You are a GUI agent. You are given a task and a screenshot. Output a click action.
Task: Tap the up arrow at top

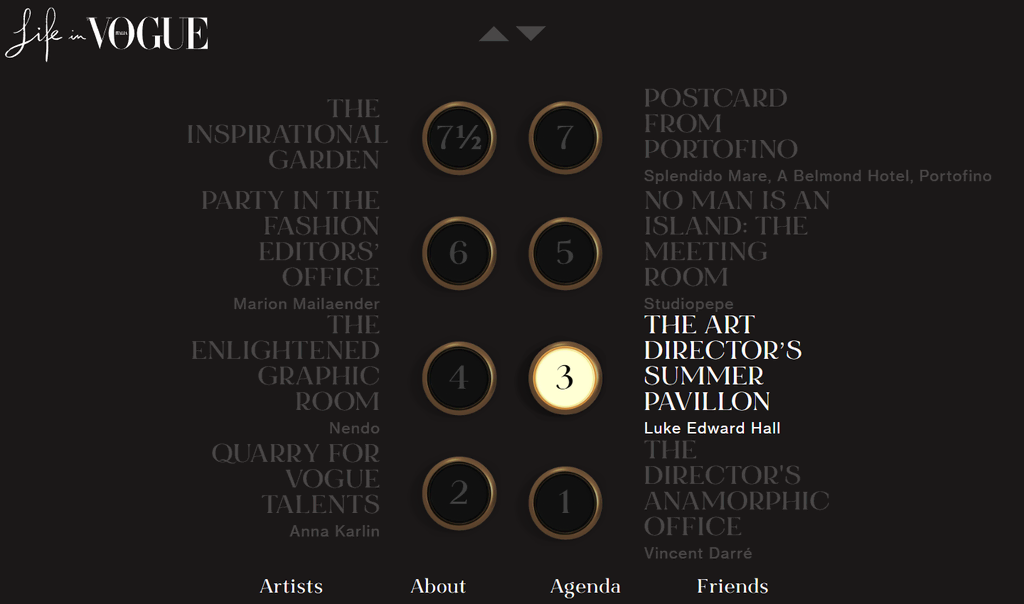pyautogui.click(x=494, y=34)
